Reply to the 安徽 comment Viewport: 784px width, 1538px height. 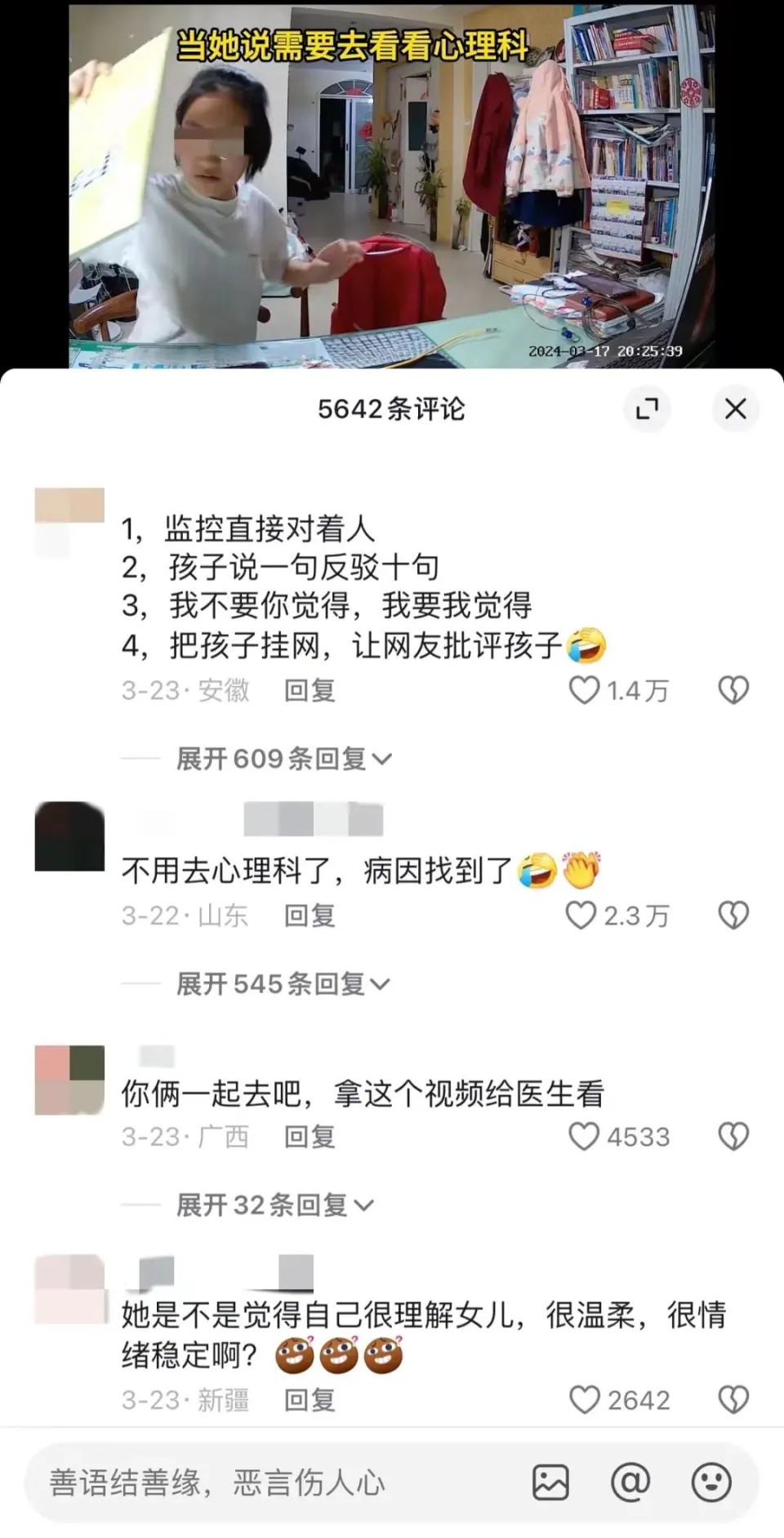(310, 690)
